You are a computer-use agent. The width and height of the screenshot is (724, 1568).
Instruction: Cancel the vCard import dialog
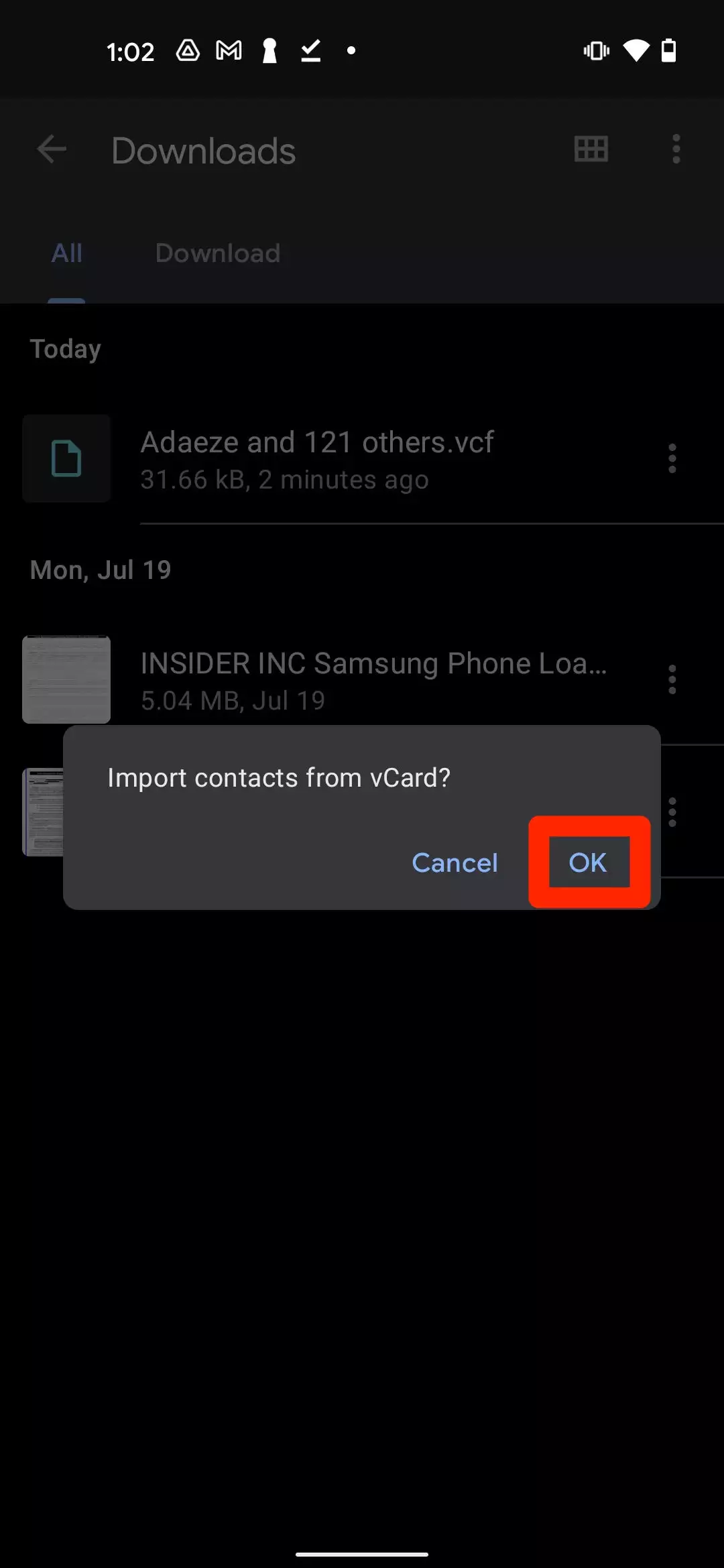point(455,862)
